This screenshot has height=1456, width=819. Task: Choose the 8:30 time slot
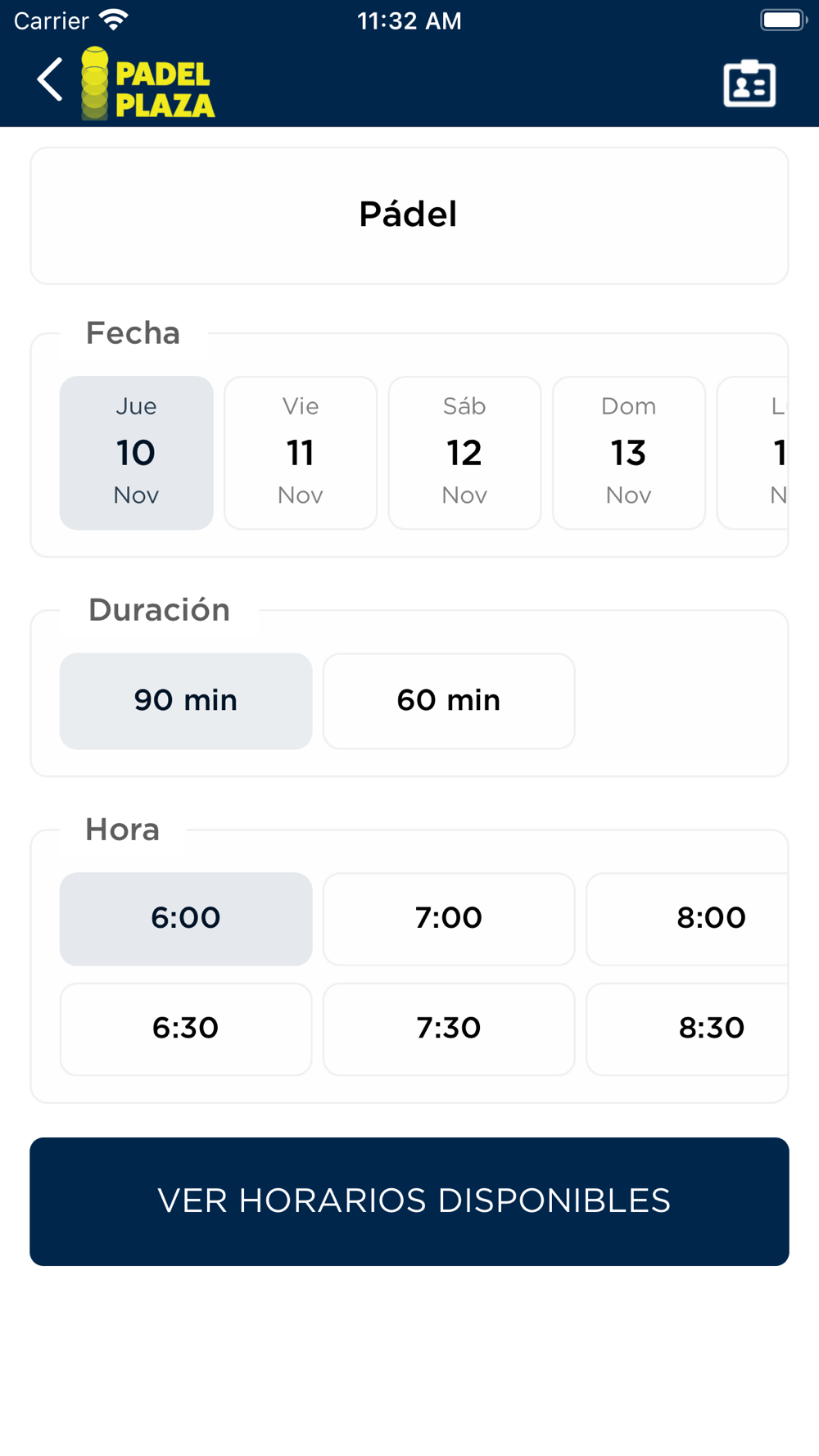point(704,1029)
